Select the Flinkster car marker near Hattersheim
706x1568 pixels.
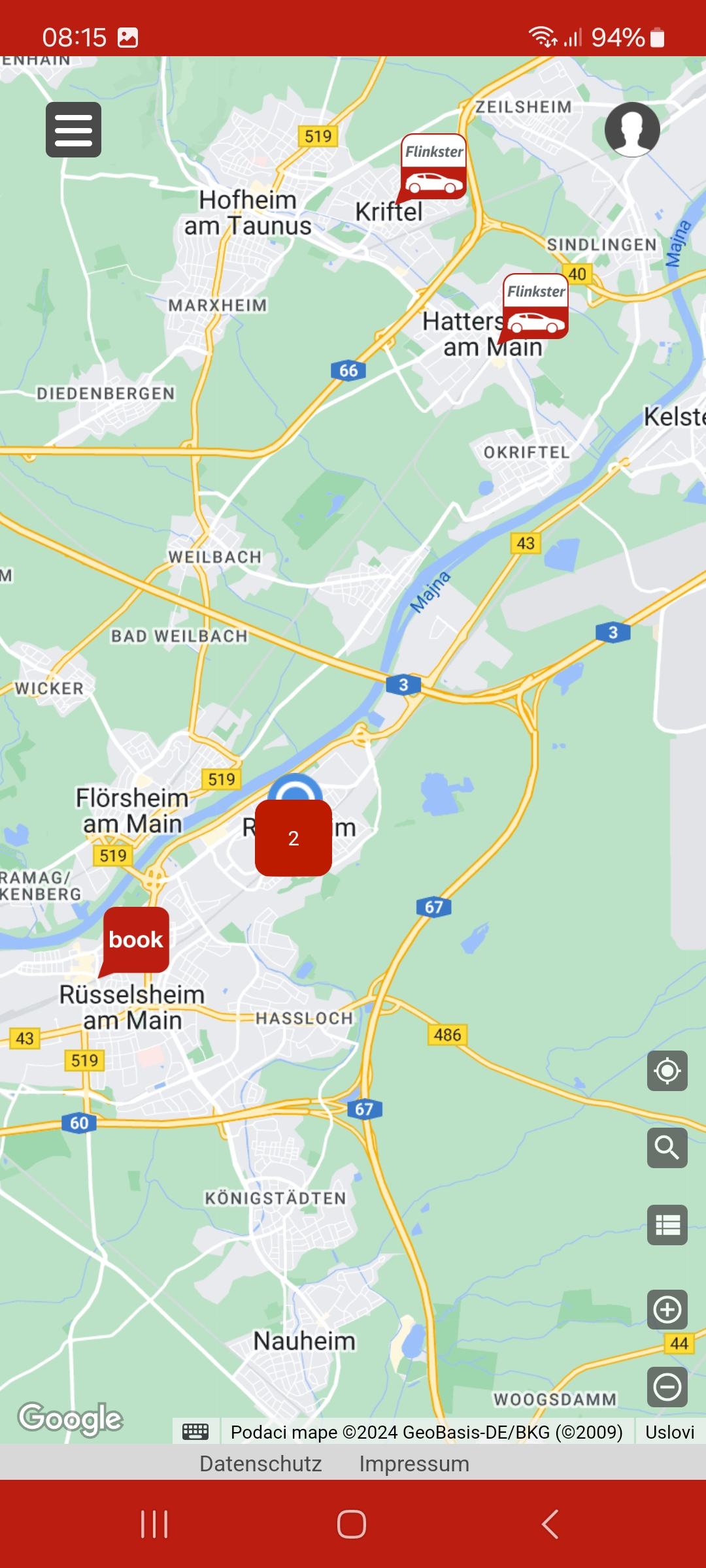[x=535, y=306]
